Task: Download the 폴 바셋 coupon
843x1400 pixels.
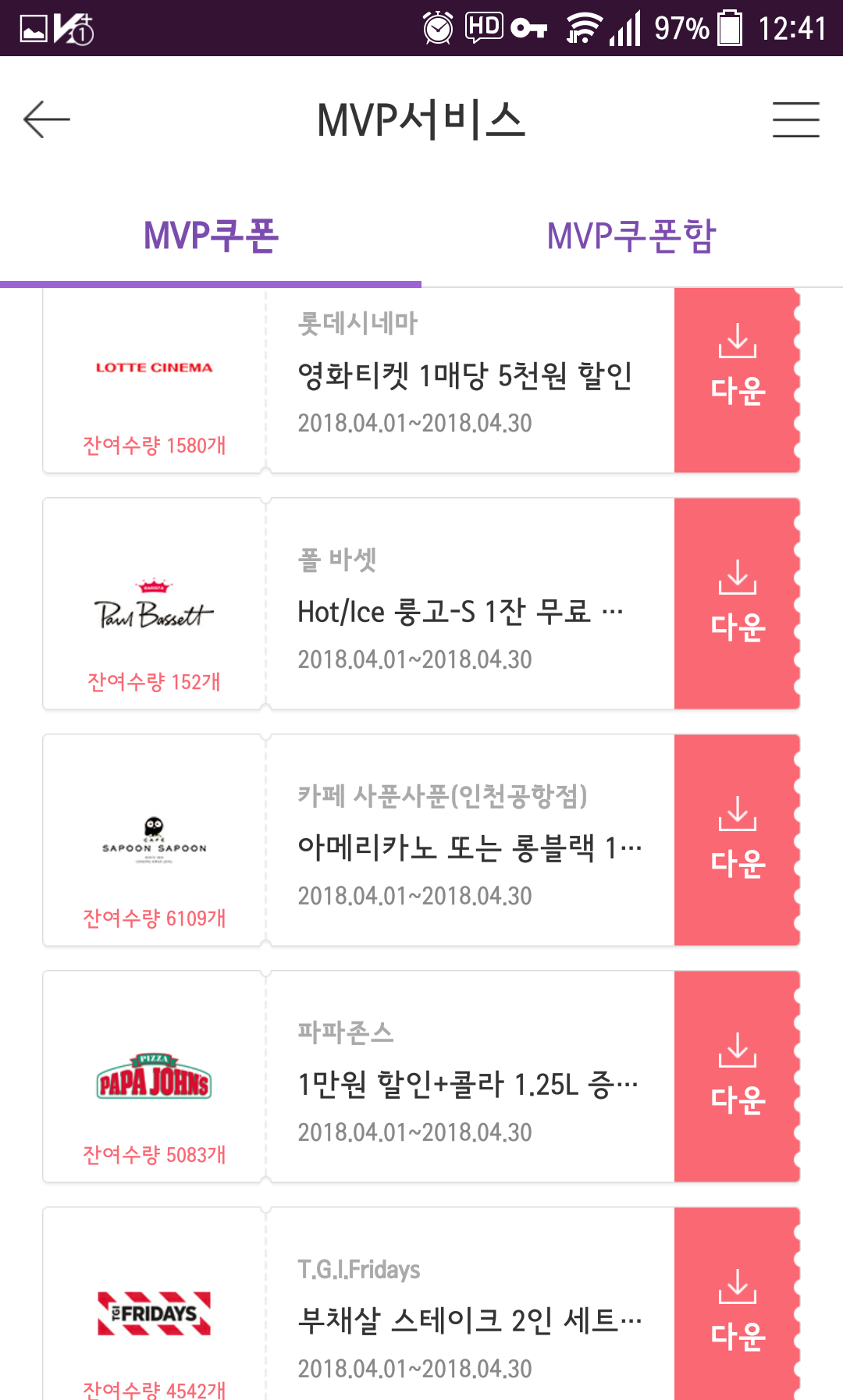Action: (x=737, y=603)
